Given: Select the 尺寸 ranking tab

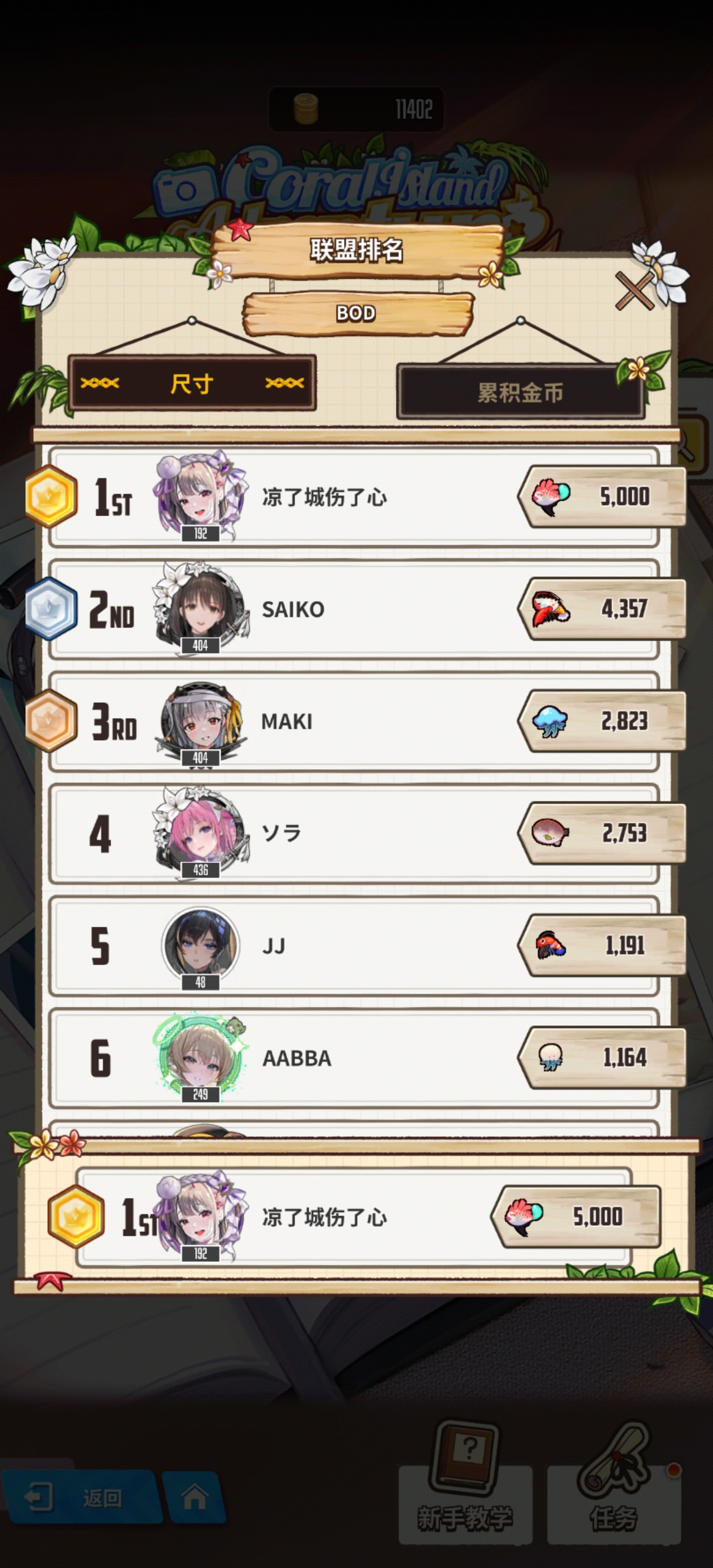Looking at the screenshot, I should point(192,384).
